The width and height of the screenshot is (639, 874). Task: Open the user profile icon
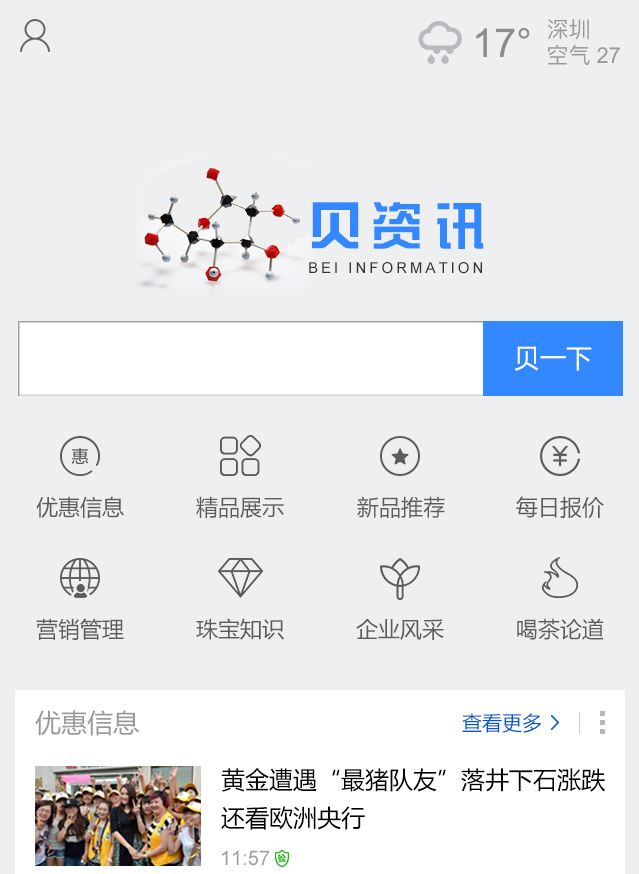pyautogui.click(x=35, y=36)
